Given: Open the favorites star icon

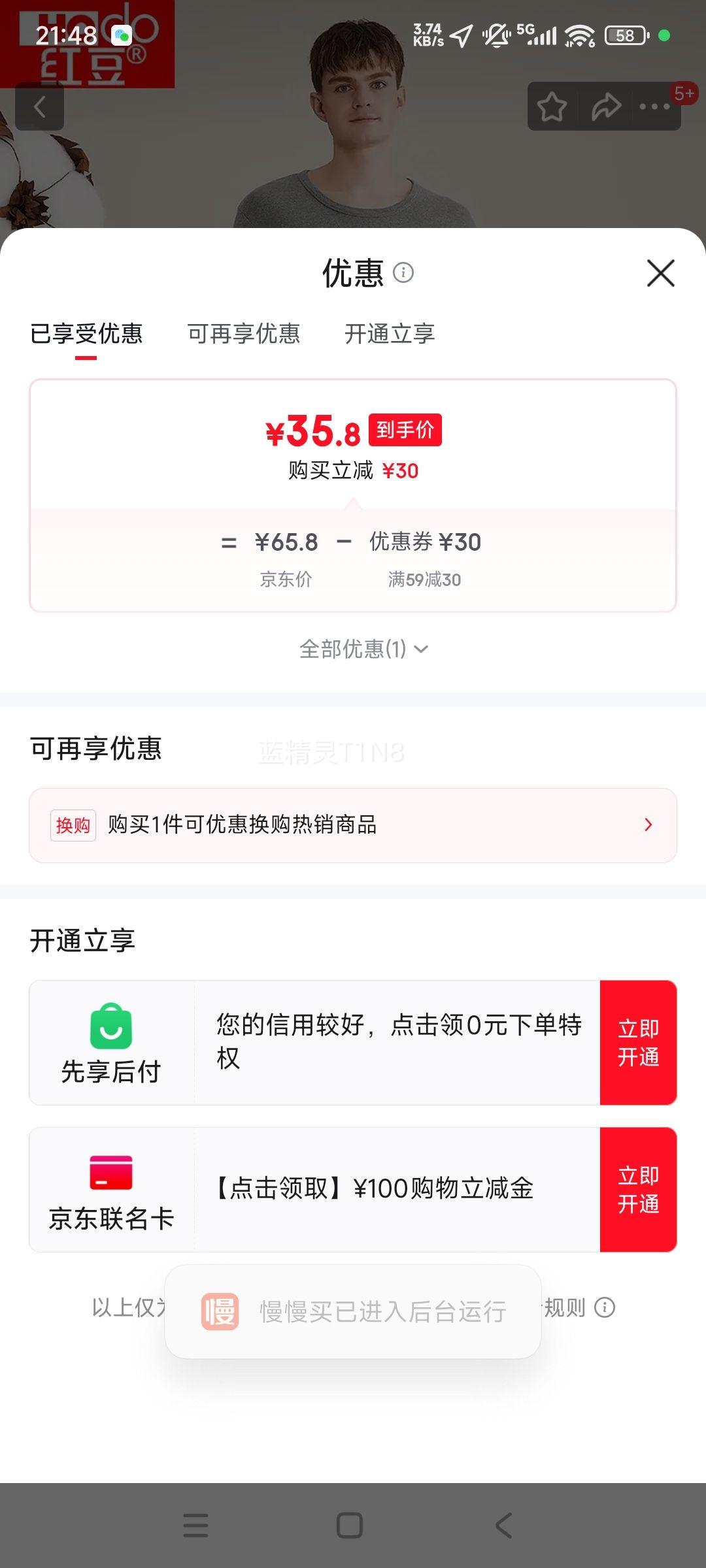Looking at the screenshot, I should point(552,107).
